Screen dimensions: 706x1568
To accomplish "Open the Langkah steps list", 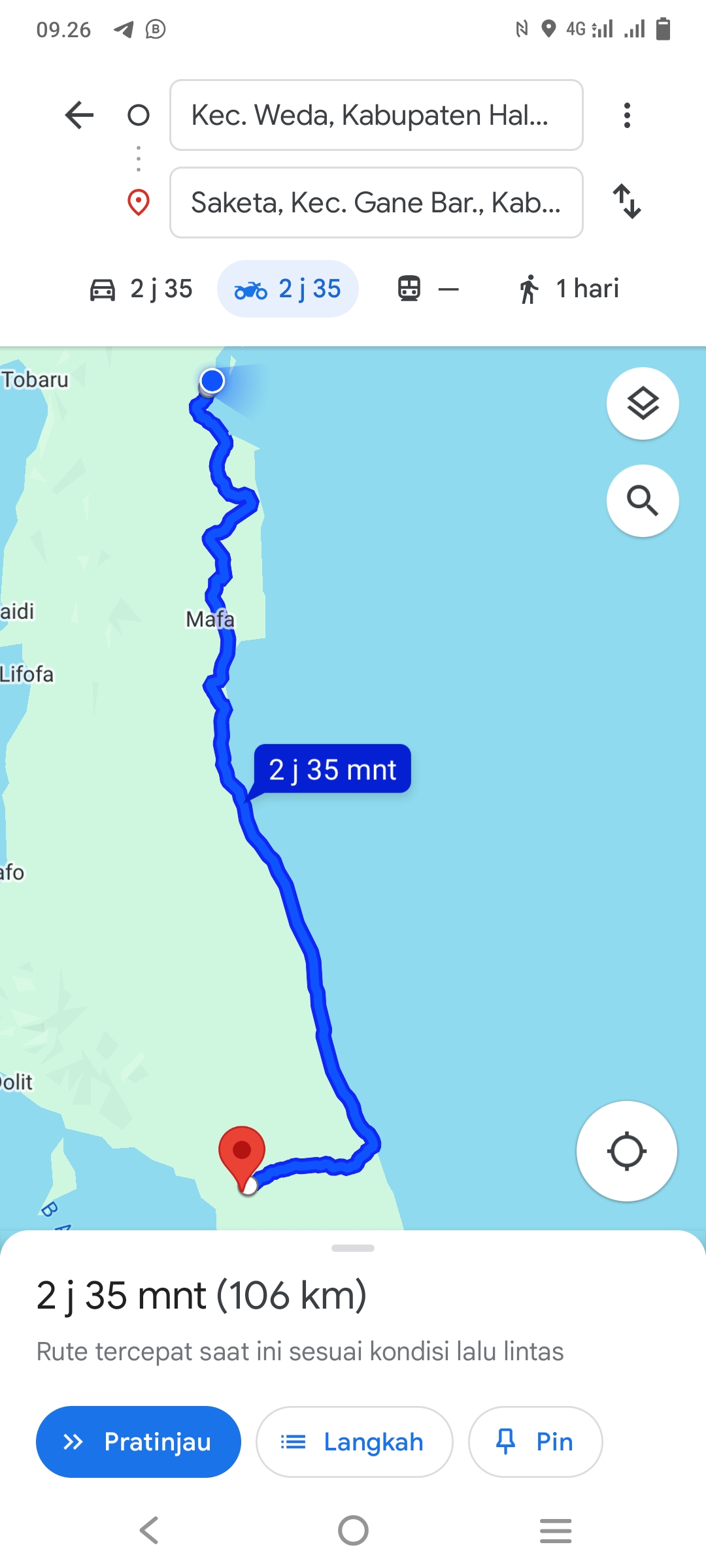I will pos(354,1442).
